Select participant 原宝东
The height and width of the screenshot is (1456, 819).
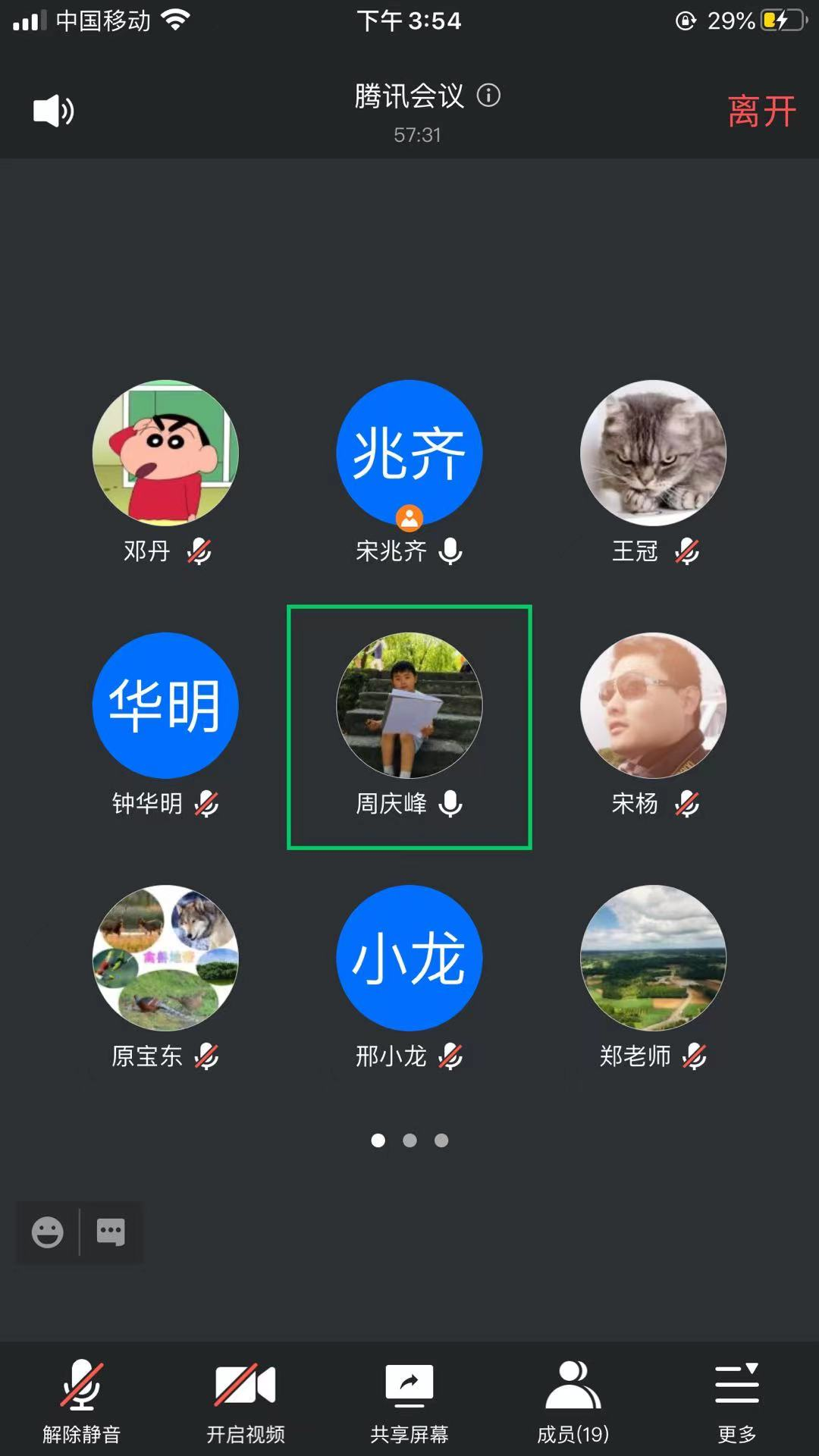pyautogui.click(x=165, y=958)
